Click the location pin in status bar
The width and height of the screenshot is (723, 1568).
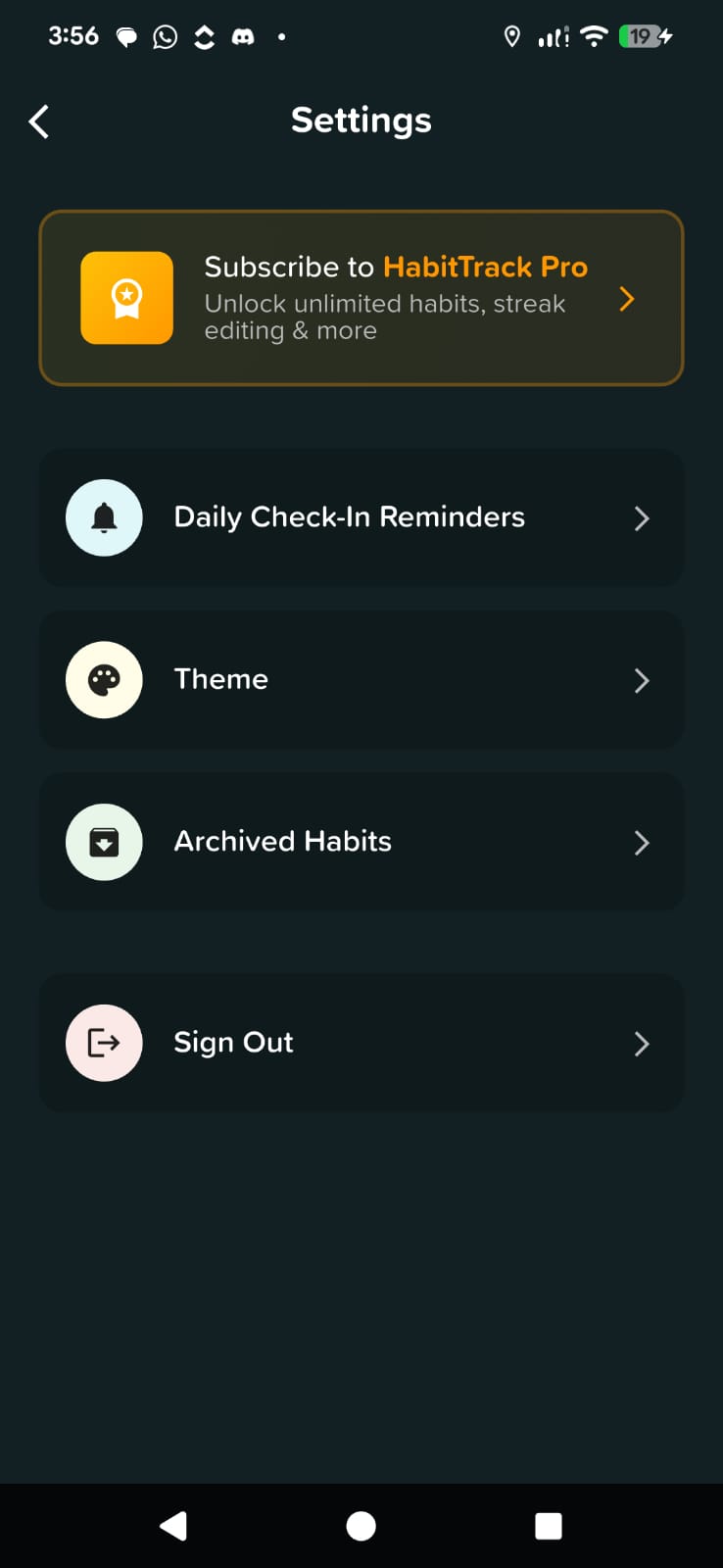(512, 36)
